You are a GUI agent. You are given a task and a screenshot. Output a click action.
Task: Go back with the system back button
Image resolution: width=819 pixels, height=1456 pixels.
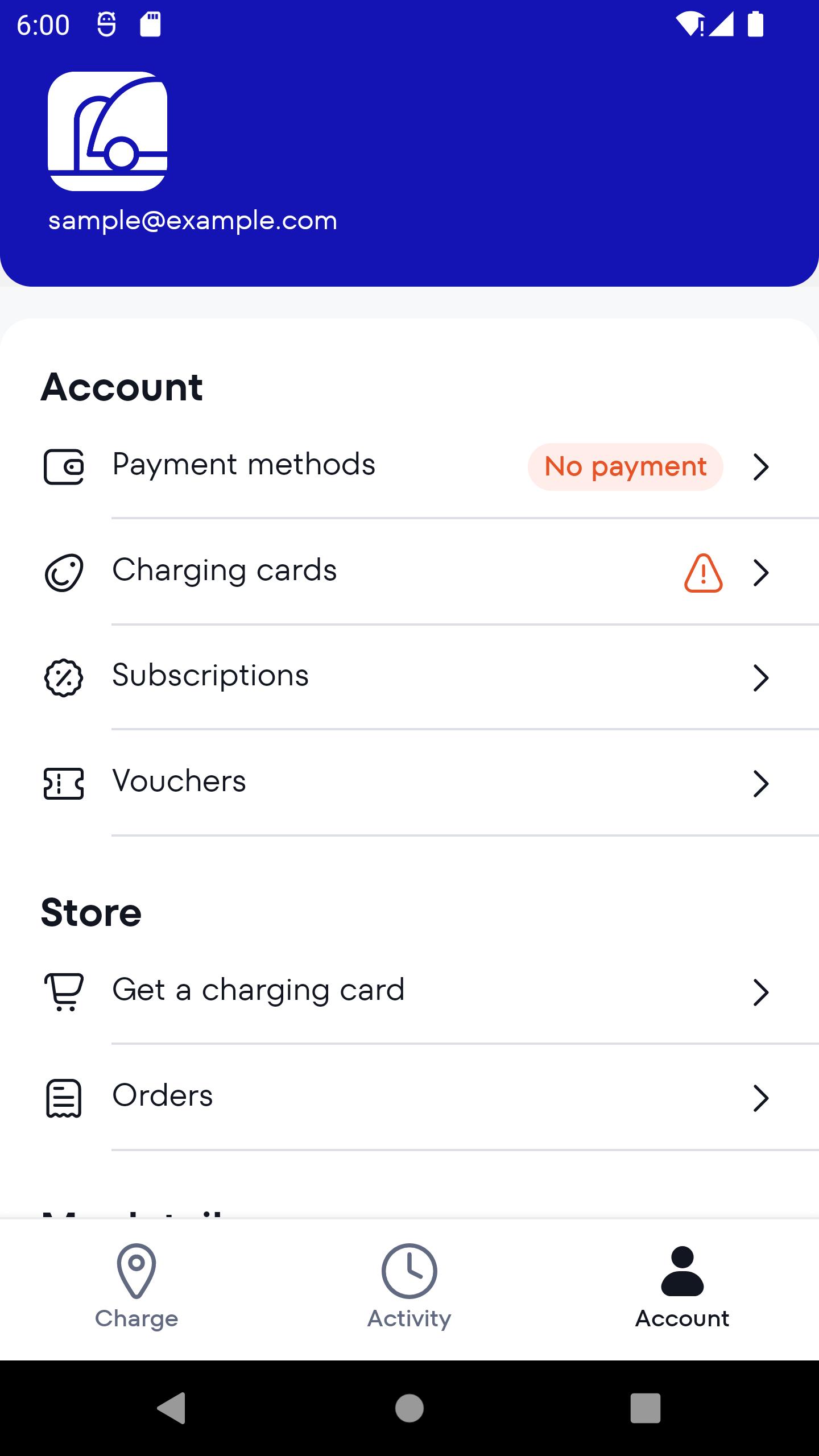172,1408
